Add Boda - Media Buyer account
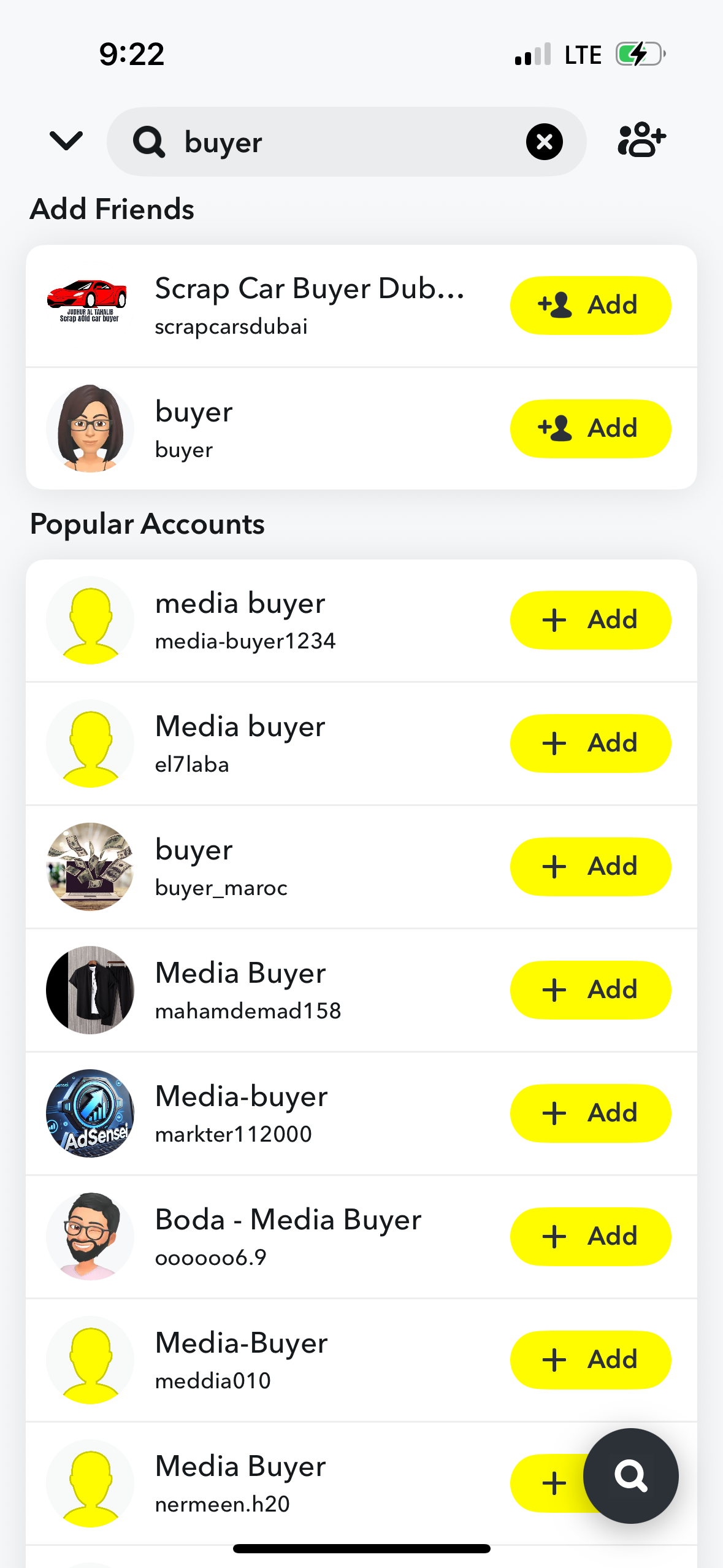Screen dimensions: 723x1568 pos(590,1236)
